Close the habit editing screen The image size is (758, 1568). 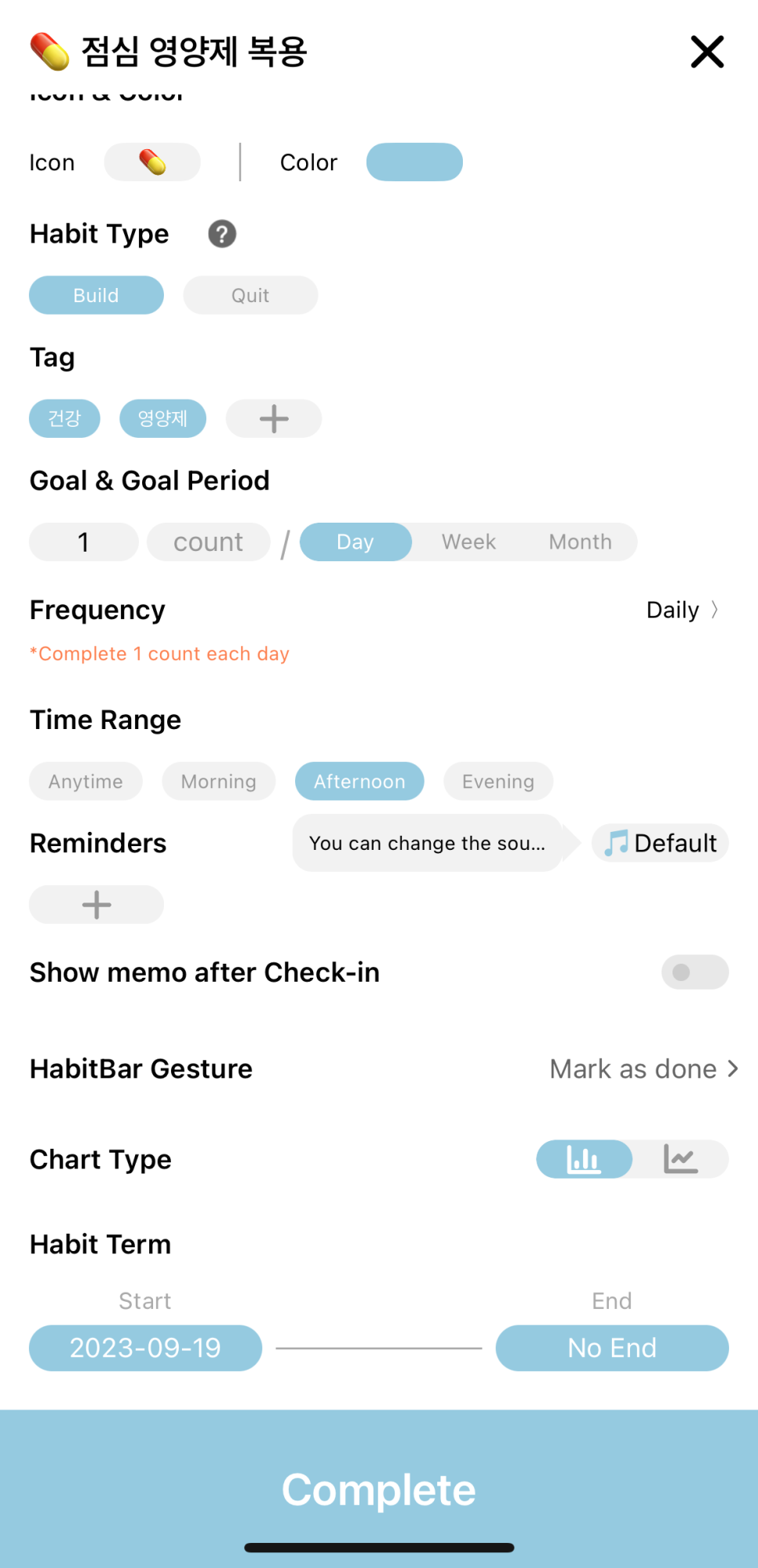[707, 52]
